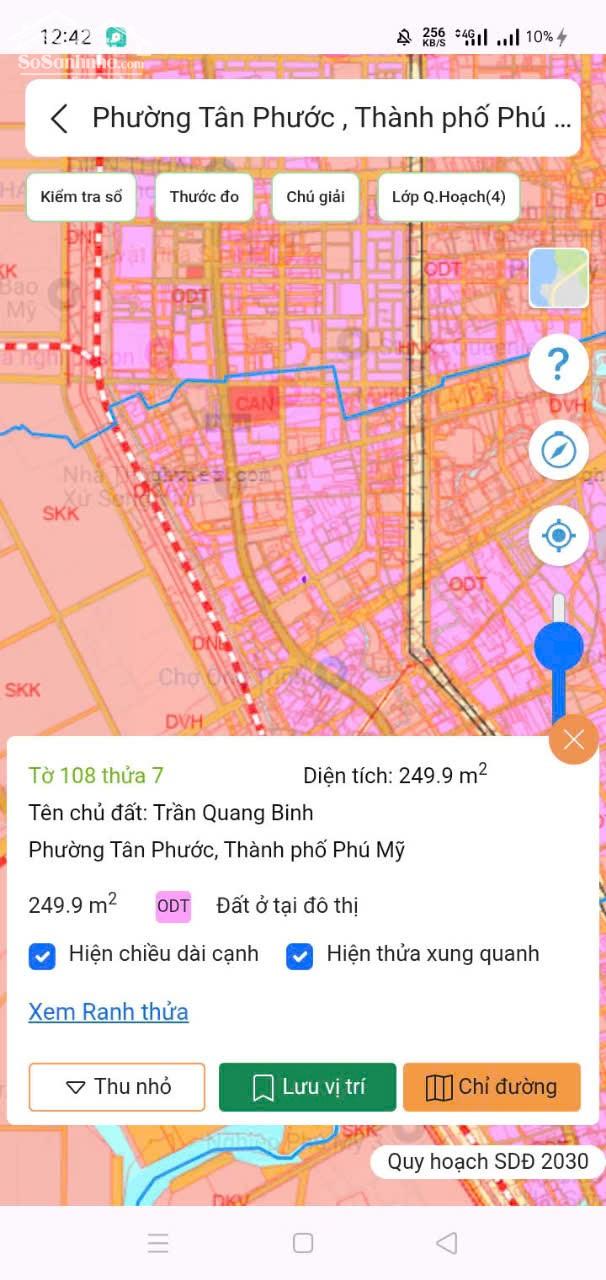Go back using the header arrow
This screenshot has height=1280, width=606.
coord(59,118)
